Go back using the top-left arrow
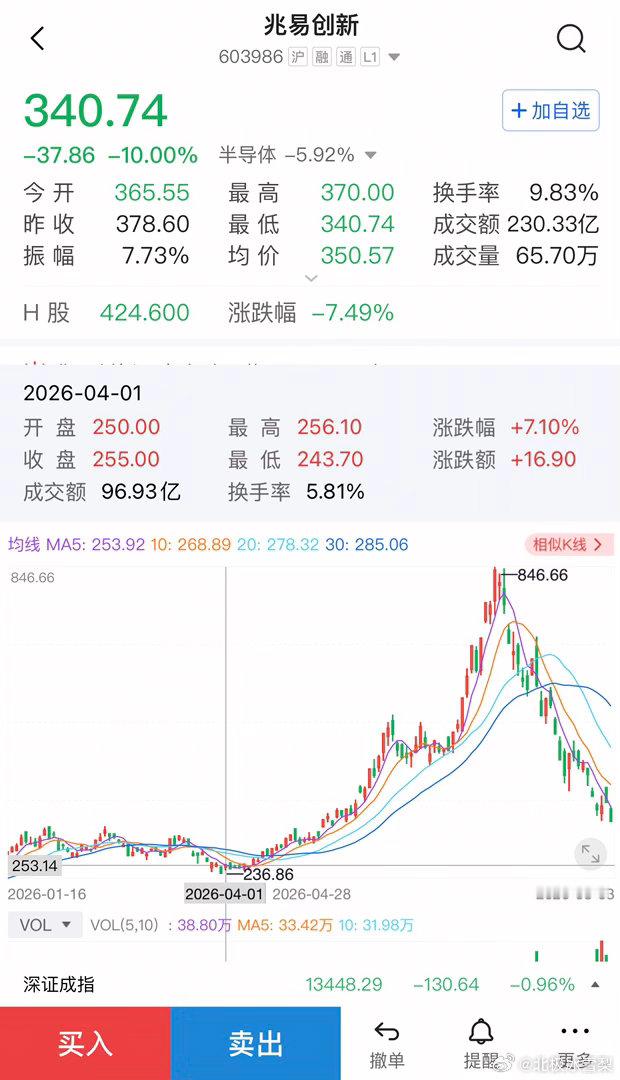Viewport: 620px width, 1080px height. (x=38, y=39)
